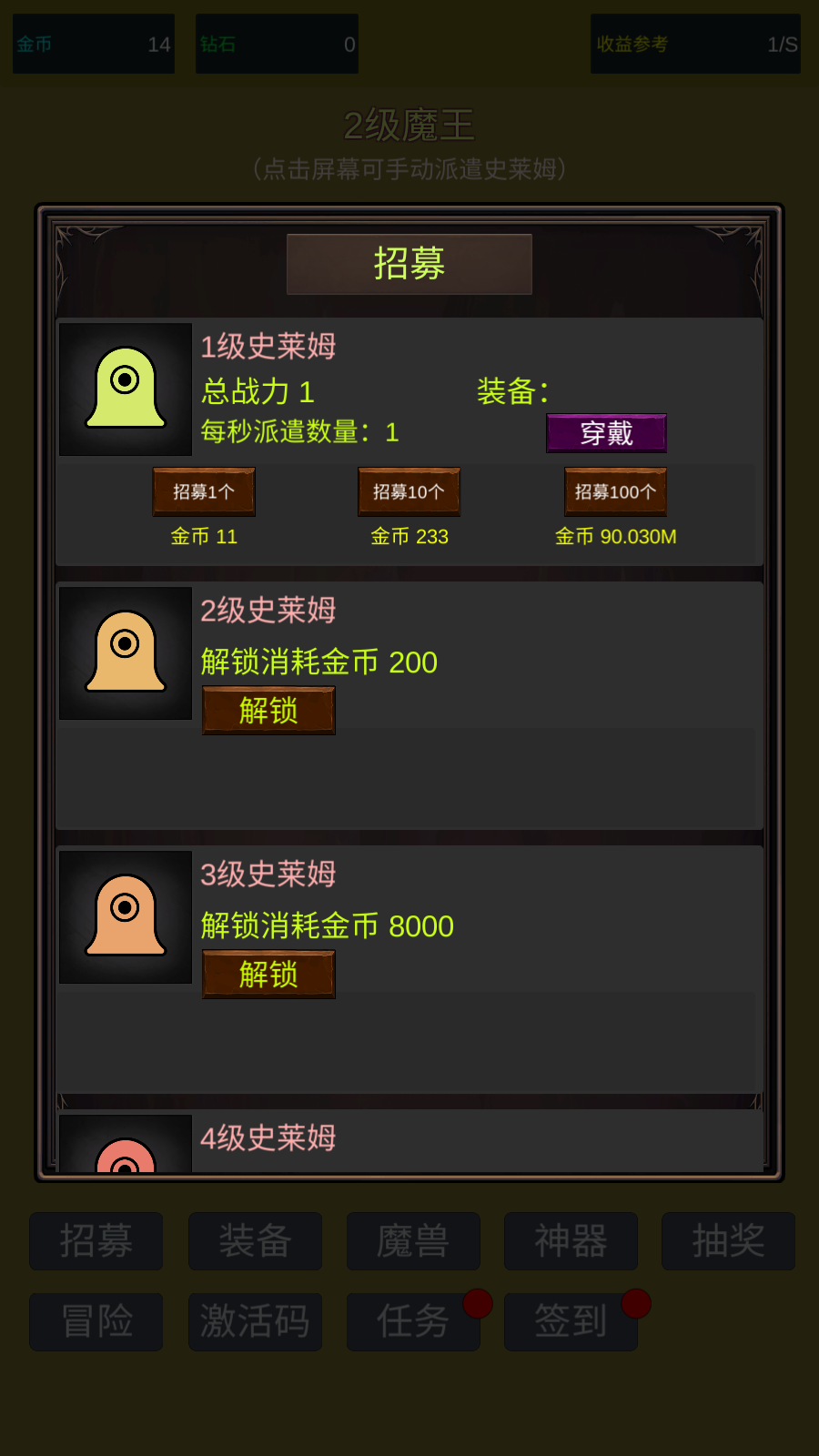Screen dimensions: 819x1456
Task: Open the 任务 tab with red notification
Action: tap(412, 1321)
